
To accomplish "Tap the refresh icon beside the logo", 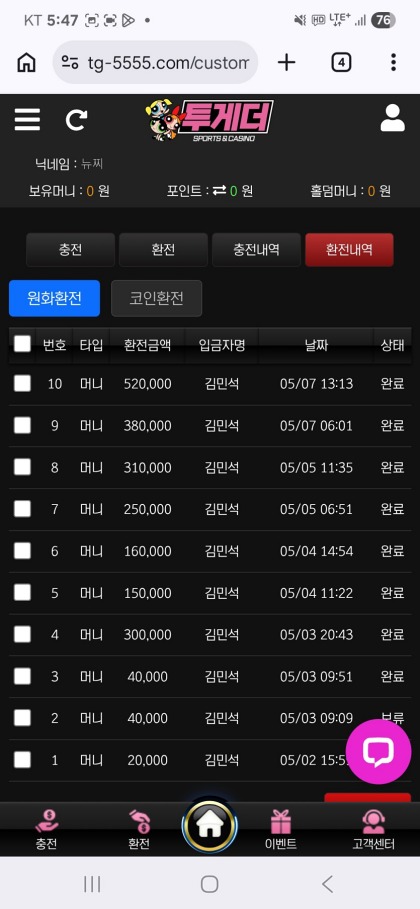I will coord(76,120).
